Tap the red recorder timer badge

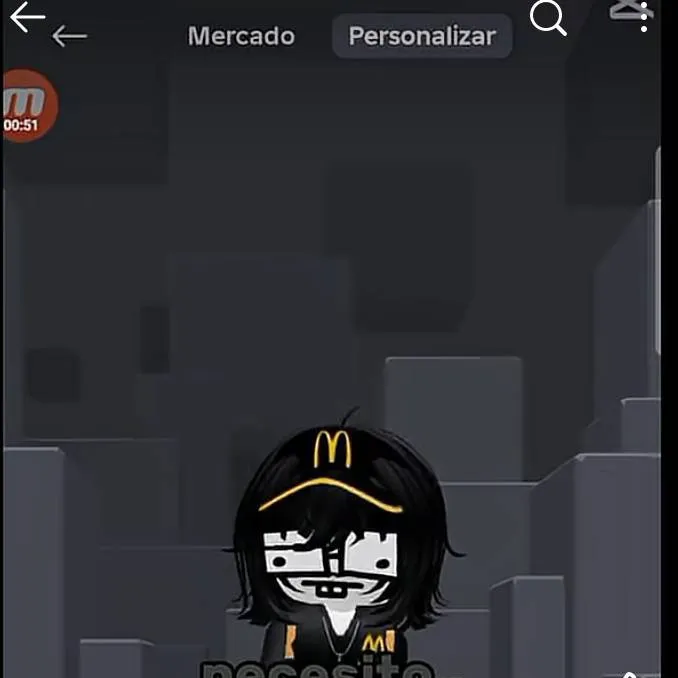point(27,106)
